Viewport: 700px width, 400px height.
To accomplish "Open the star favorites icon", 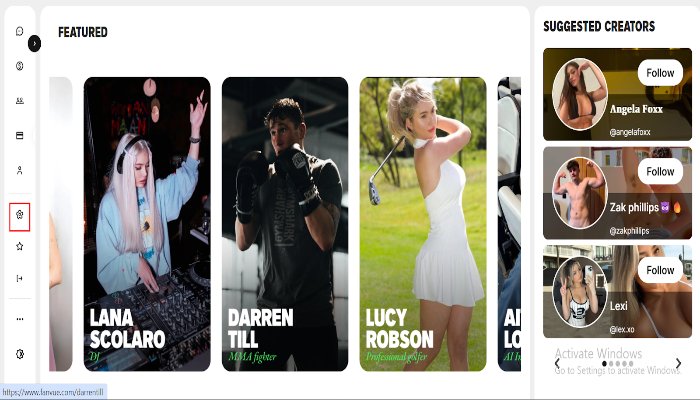I will 20,246.
